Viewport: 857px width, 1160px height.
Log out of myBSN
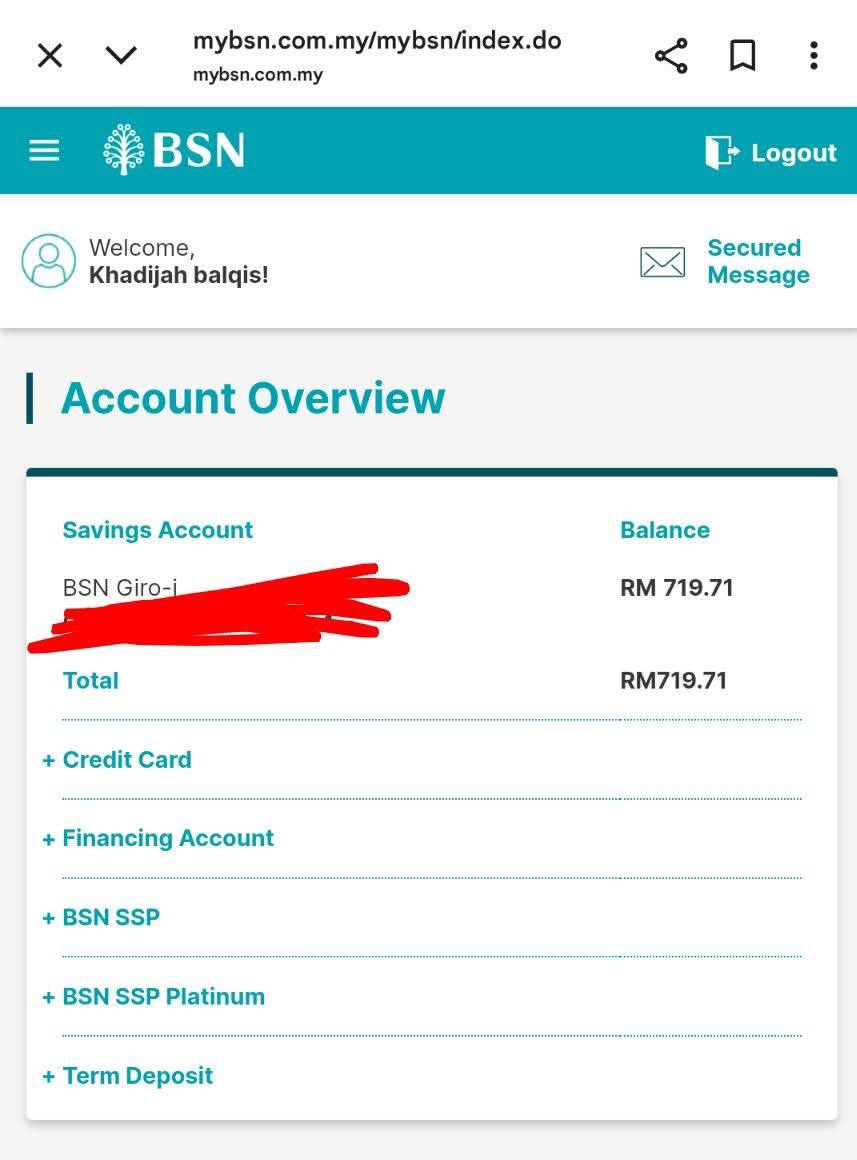coord(771,153)
